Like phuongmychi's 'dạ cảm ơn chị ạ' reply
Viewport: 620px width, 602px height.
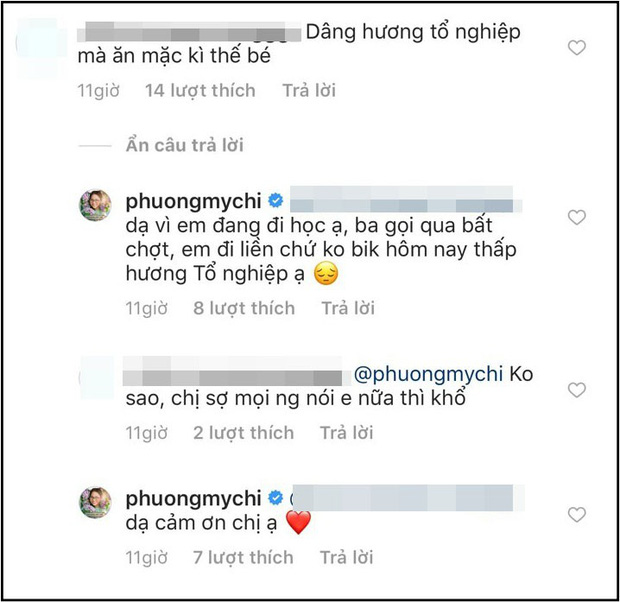tap(578, 515)
